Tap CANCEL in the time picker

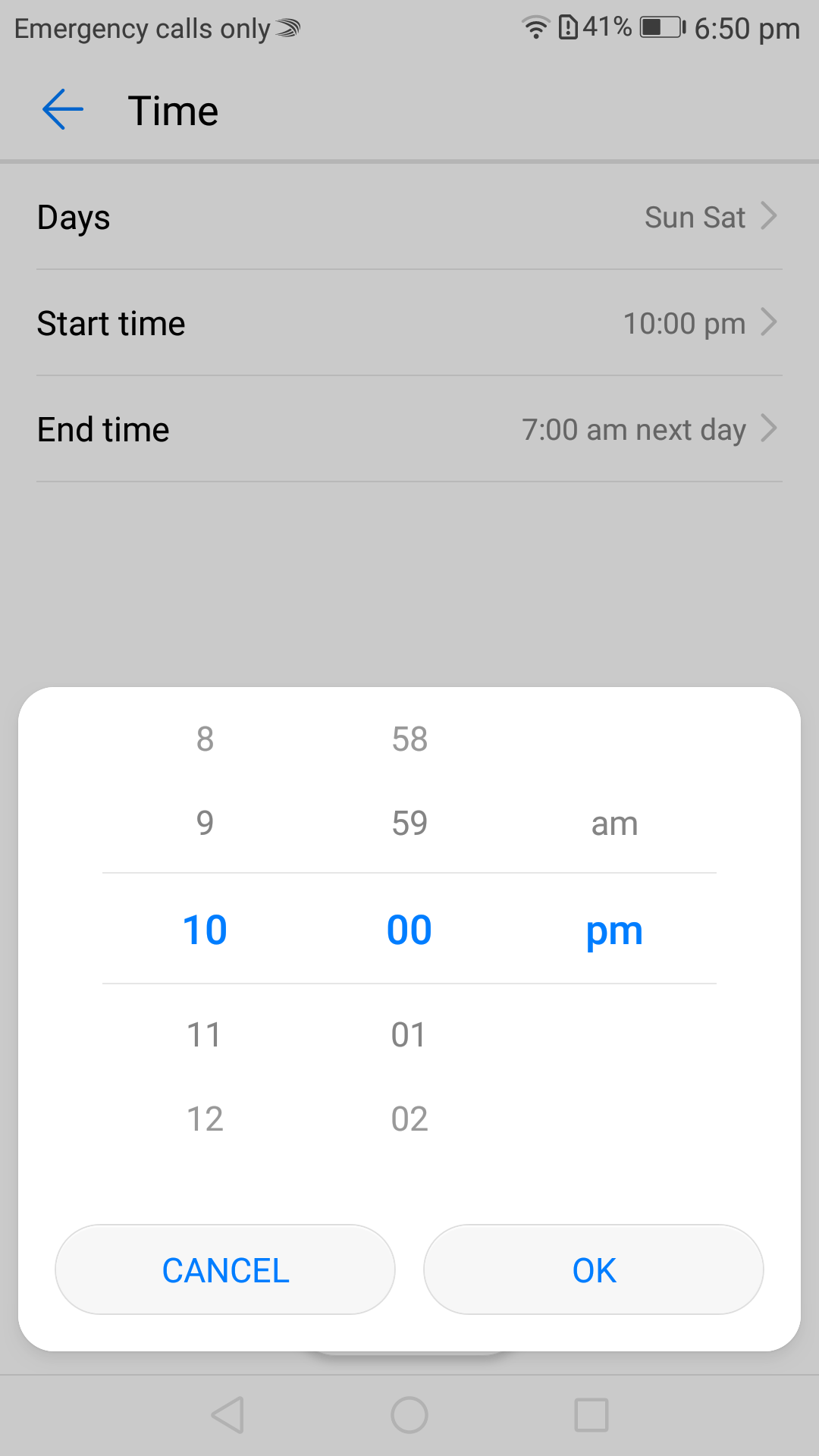coord(225,1269)
